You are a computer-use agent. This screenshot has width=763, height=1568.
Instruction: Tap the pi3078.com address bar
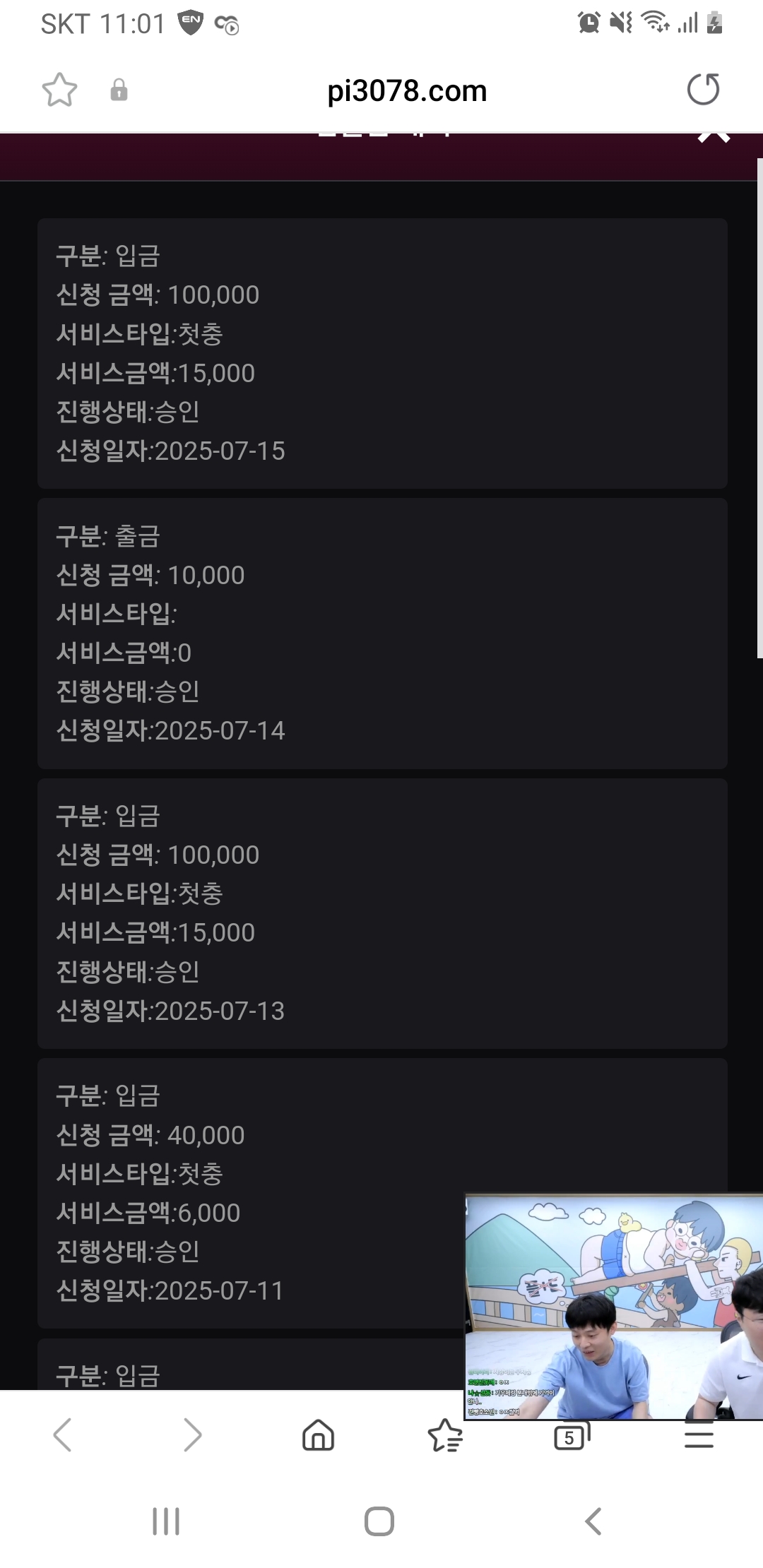tap(407, 91)
